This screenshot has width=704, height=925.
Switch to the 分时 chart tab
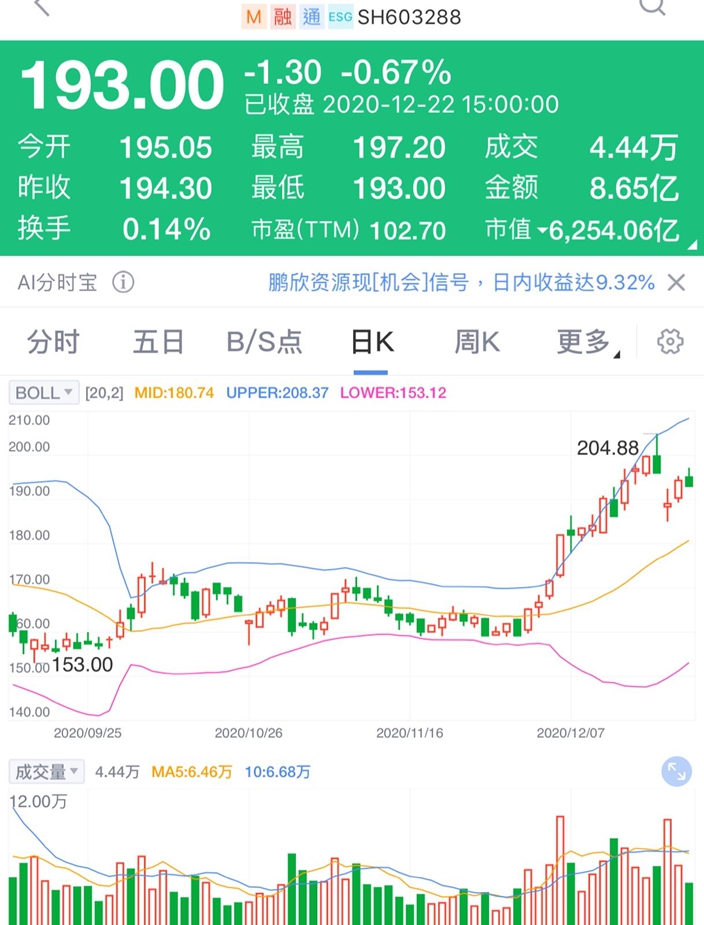click(x=53, y=342)
